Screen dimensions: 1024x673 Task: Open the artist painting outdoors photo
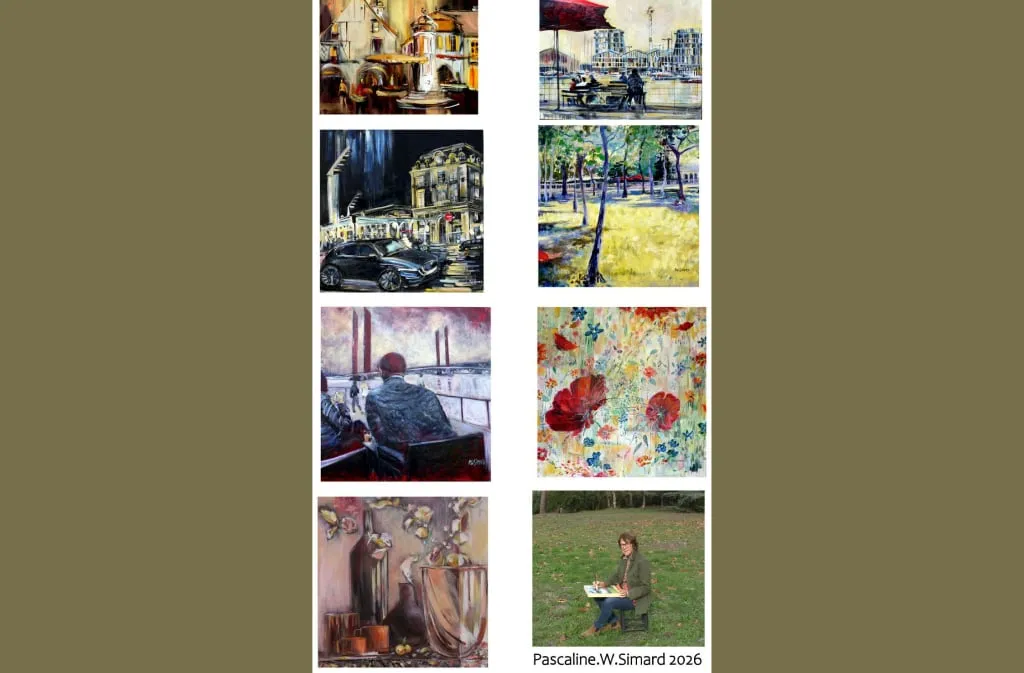[618, 568]
